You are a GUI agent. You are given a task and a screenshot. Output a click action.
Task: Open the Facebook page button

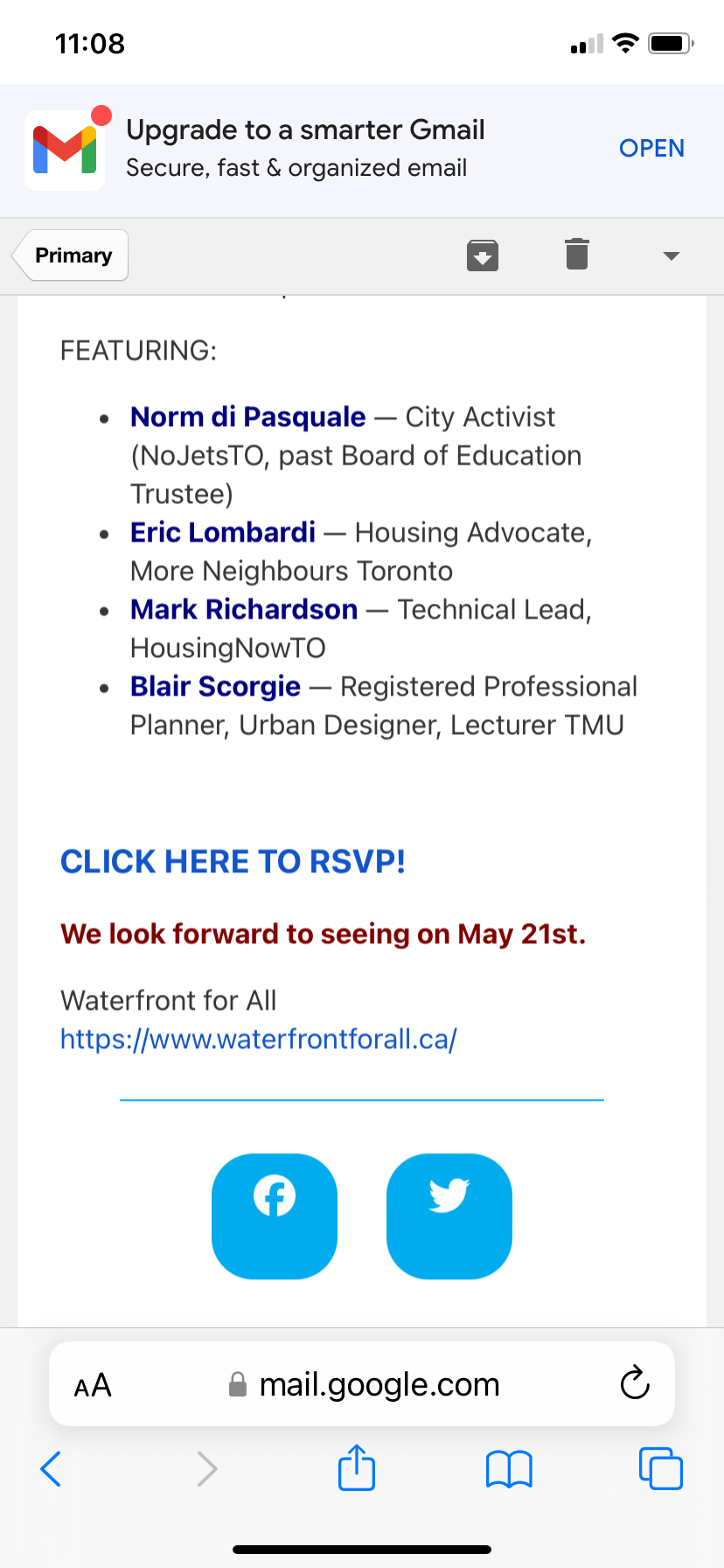[x=275, y=1215]
